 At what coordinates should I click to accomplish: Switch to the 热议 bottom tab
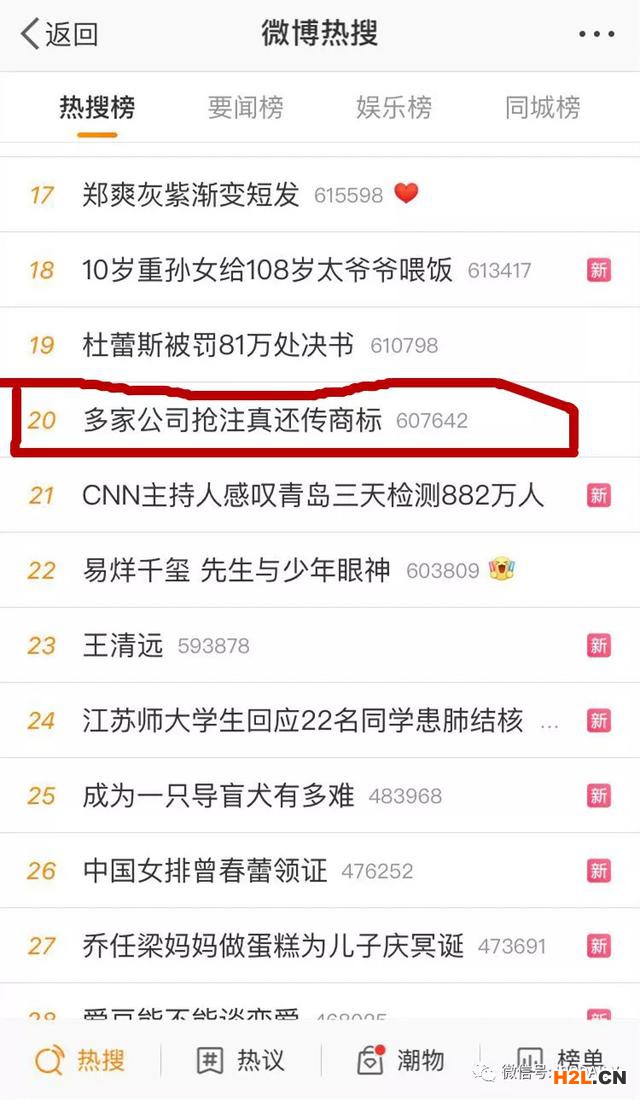click(x=240, y=1061)
